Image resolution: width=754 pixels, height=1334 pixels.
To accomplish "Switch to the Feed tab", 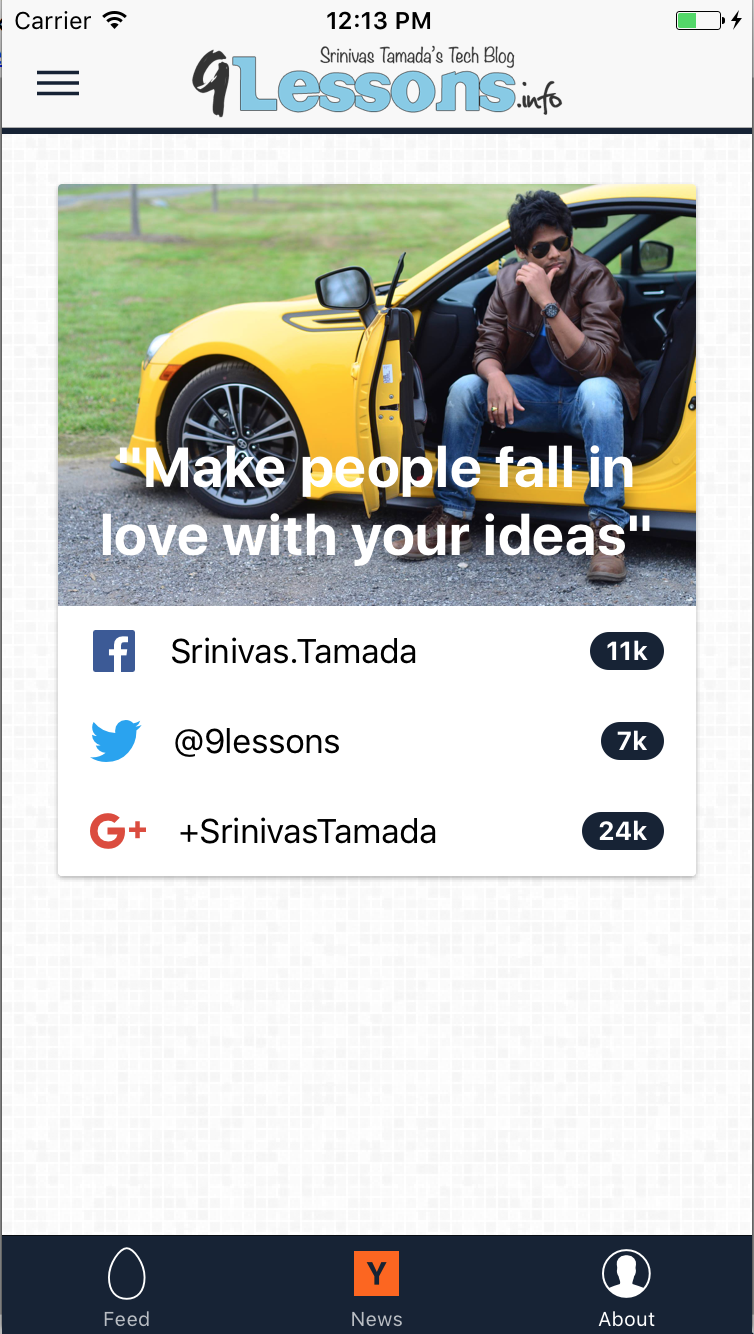I will (x=126, y=1288).
